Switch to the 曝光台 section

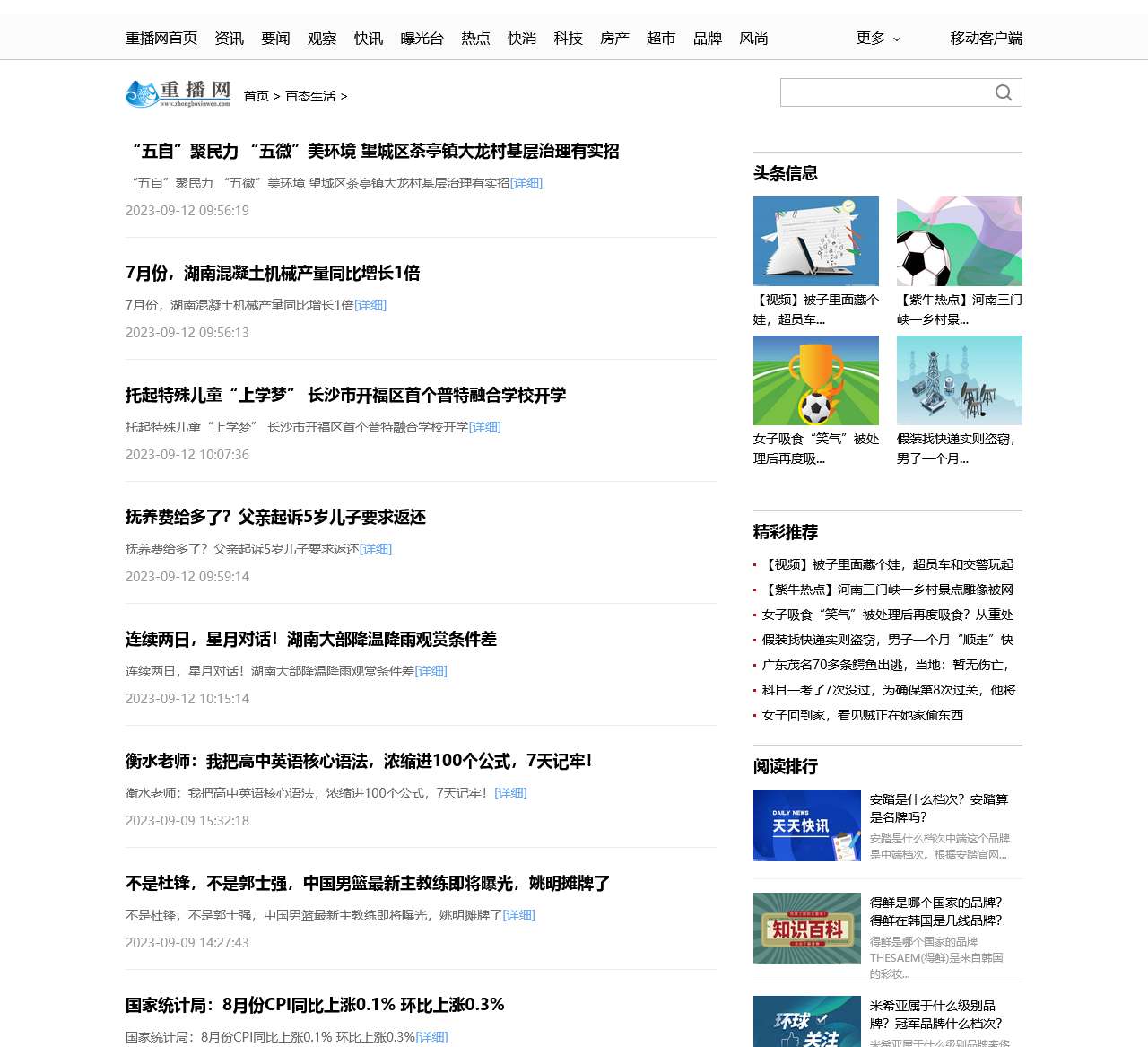[x=422, y=38]
